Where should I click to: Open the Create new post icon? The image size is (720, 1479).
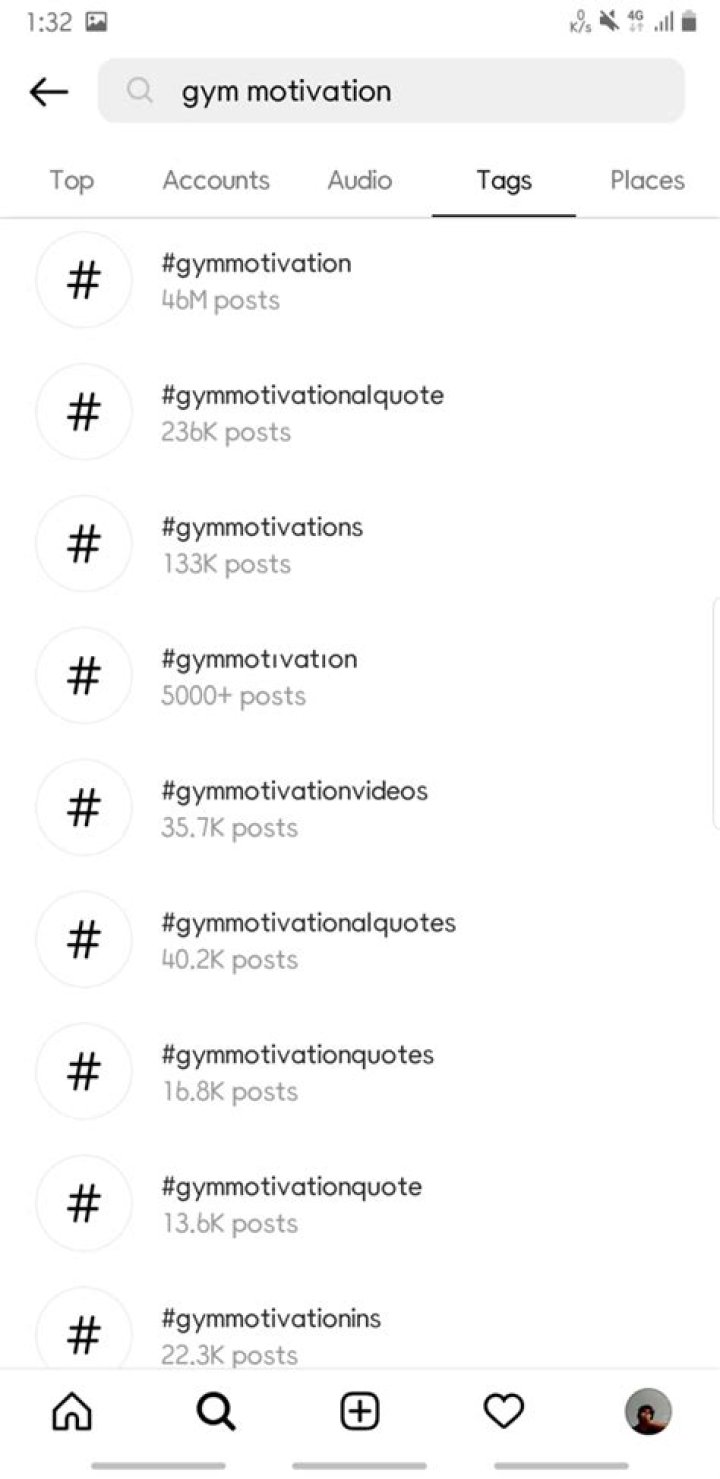coord(359,1411)
